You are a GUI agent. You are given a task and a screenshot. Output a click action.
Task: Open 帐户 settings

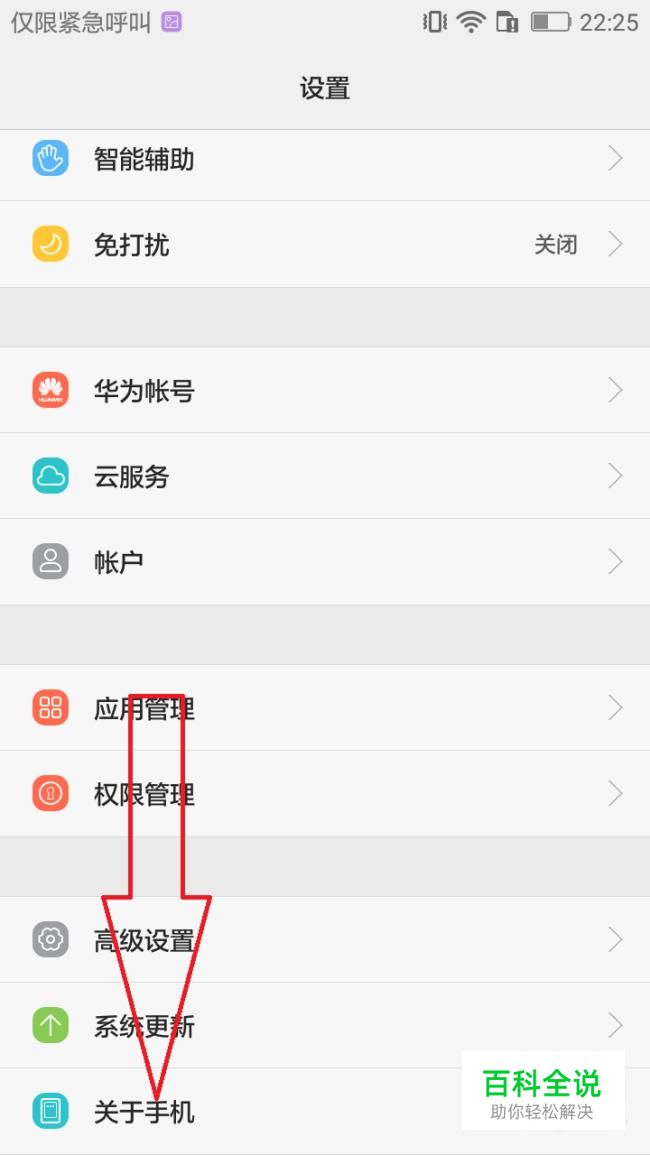(x=119, y=561)
